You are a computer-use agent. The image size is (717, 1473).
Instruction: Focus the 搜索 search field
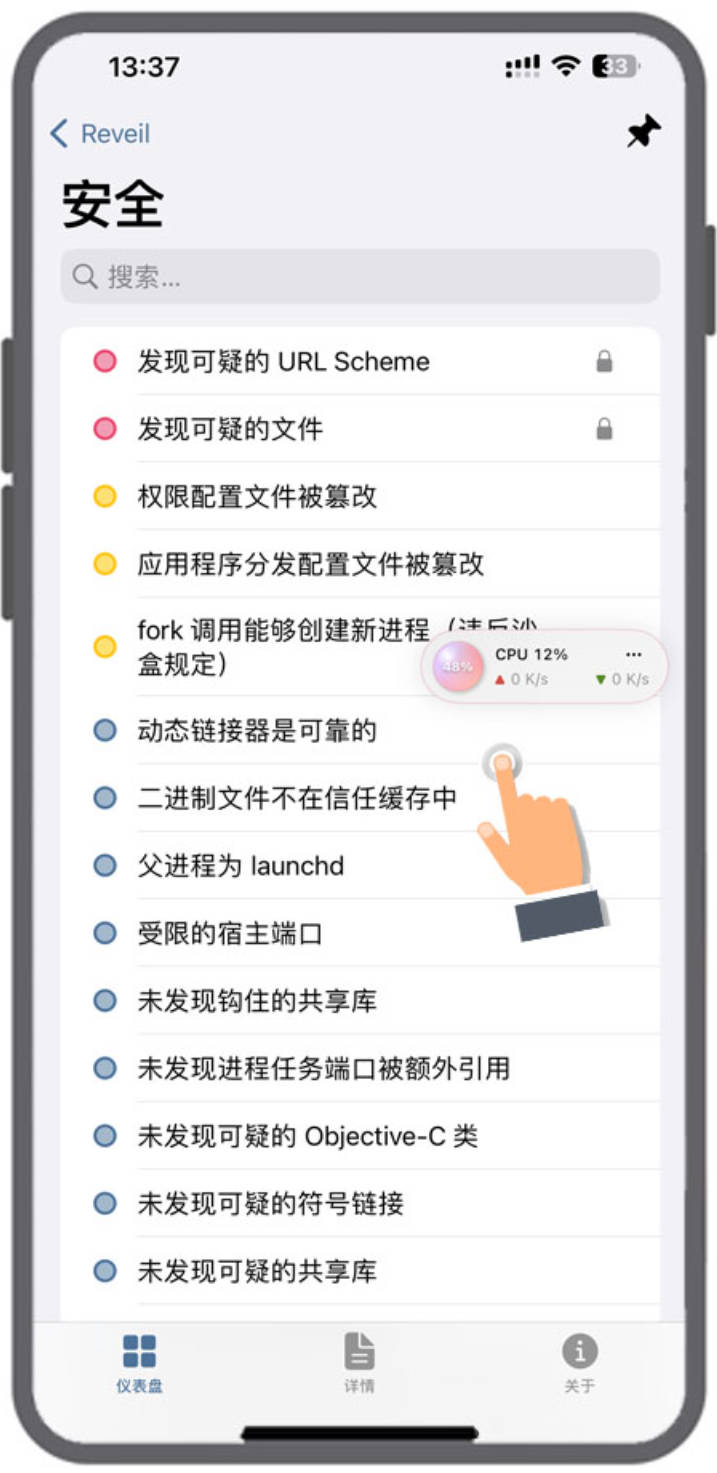click(360, 276)
